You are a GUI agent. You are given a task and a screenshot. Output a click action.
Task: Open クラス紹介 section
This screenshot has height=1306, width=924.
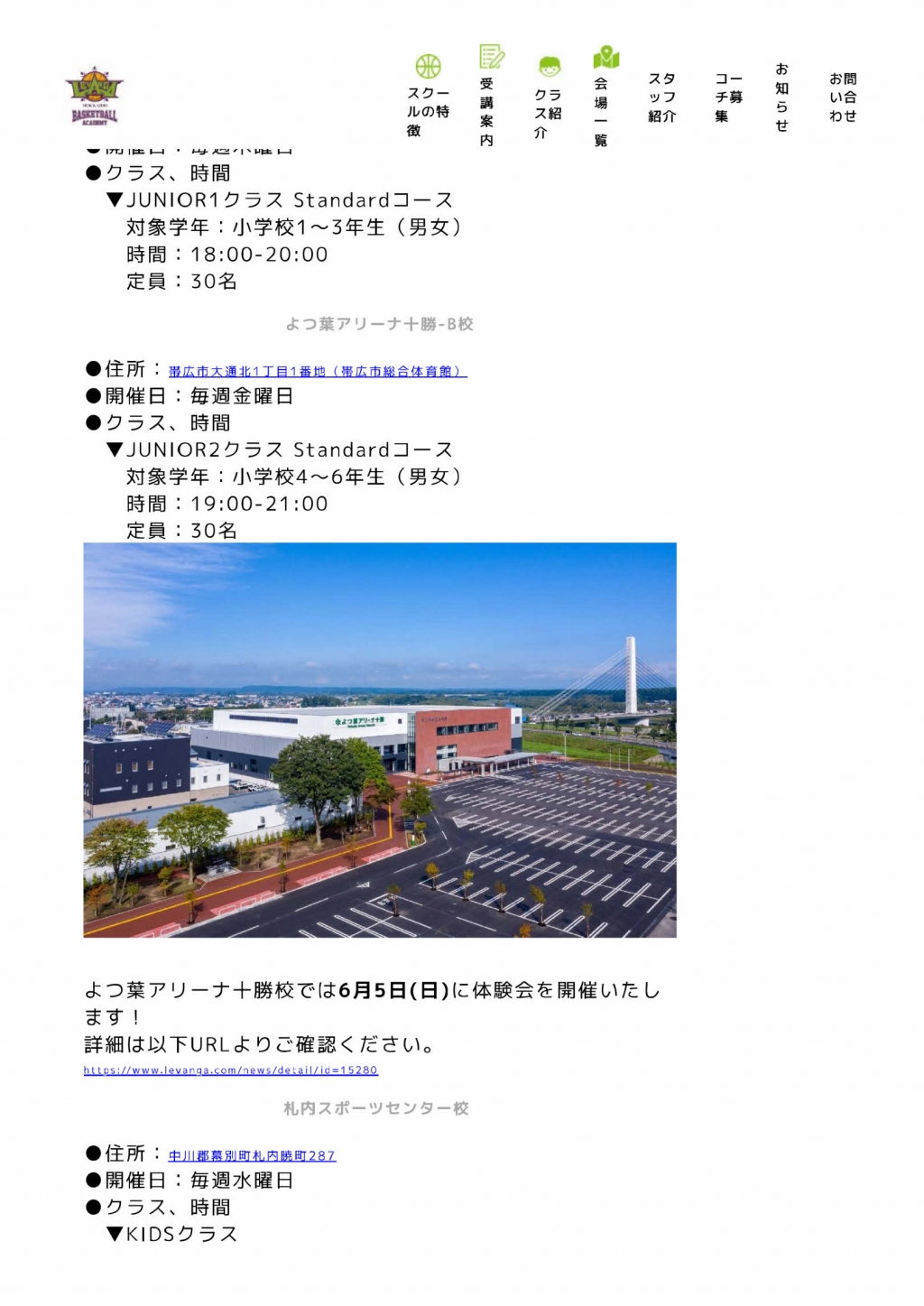click(548, 98)
